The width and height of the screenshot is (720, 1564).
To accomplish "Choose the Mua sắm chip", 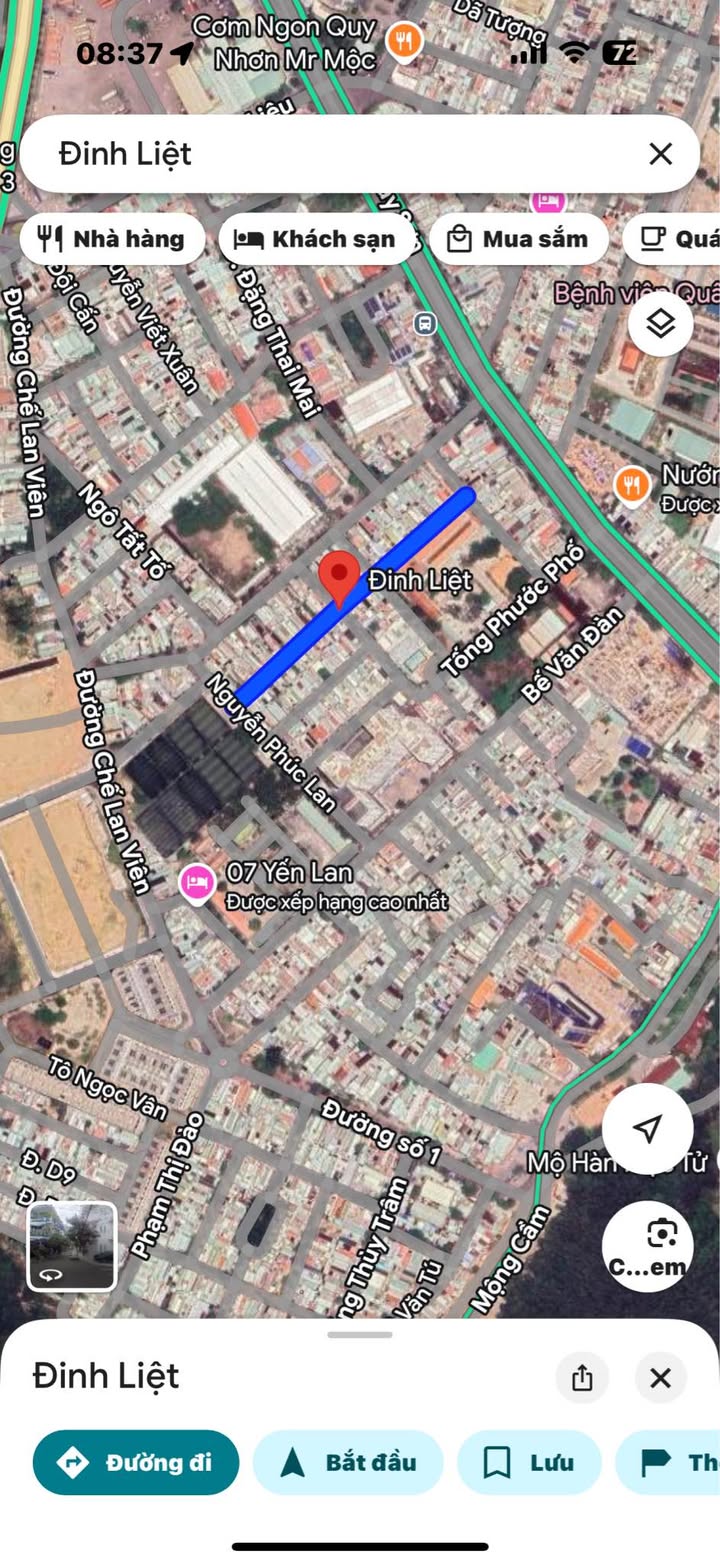I will (519, 239).
